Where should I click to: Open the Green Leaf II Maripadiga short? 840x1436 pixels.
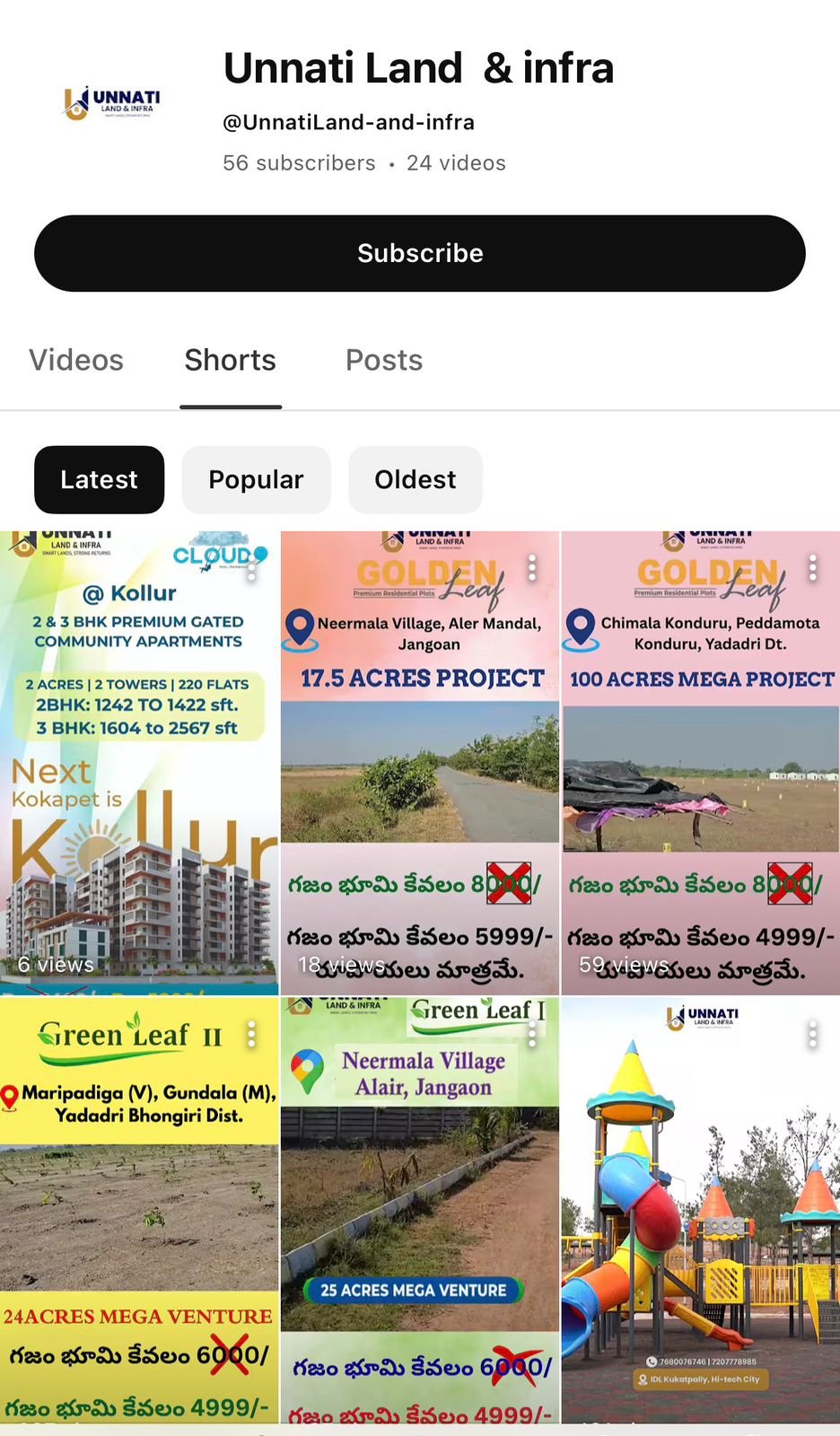(x=139, y=1212)
